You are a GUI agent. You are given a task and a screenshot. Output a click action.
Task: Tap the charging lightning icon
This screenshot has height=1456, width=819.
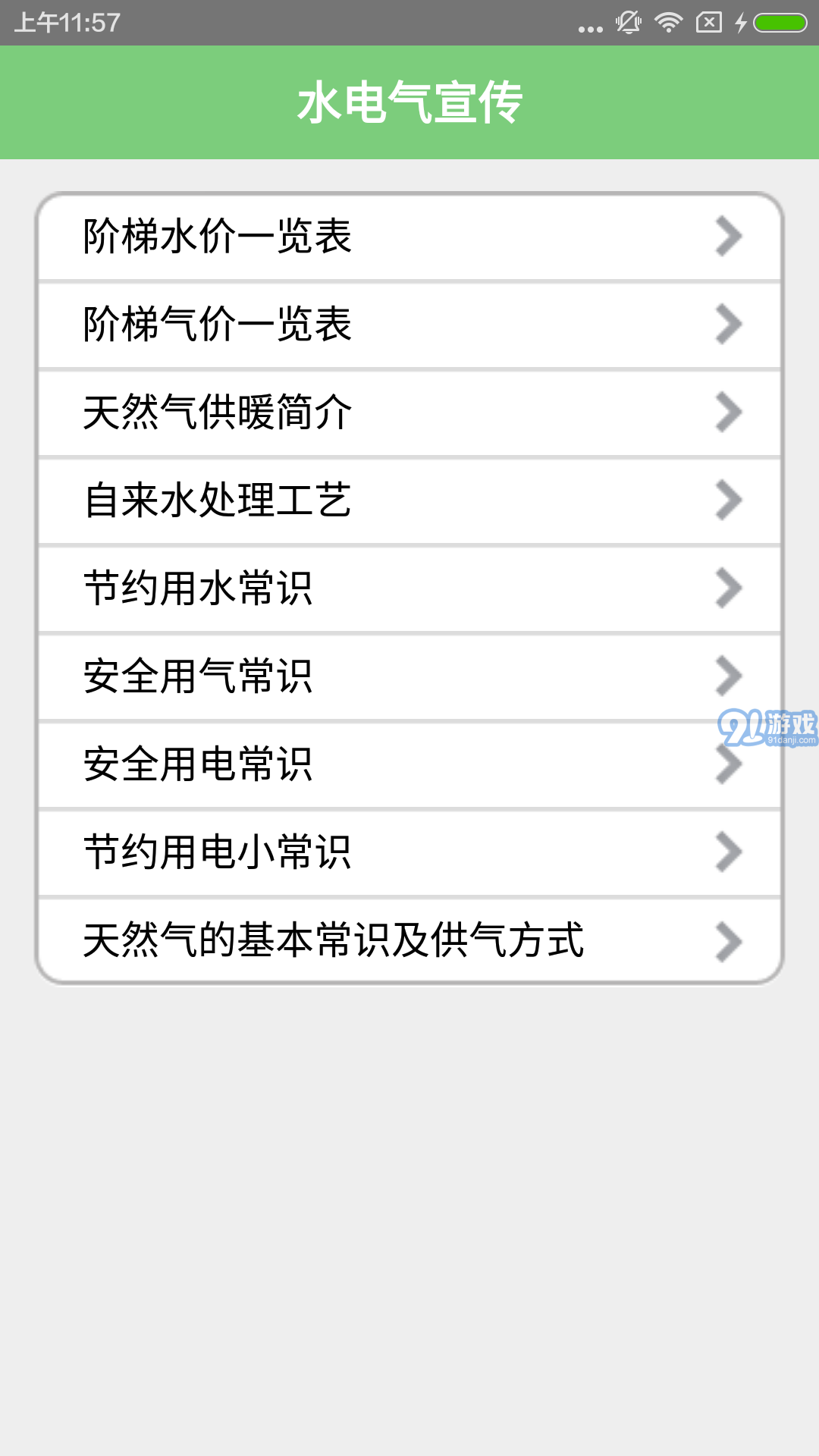click(x=741, y=23)
